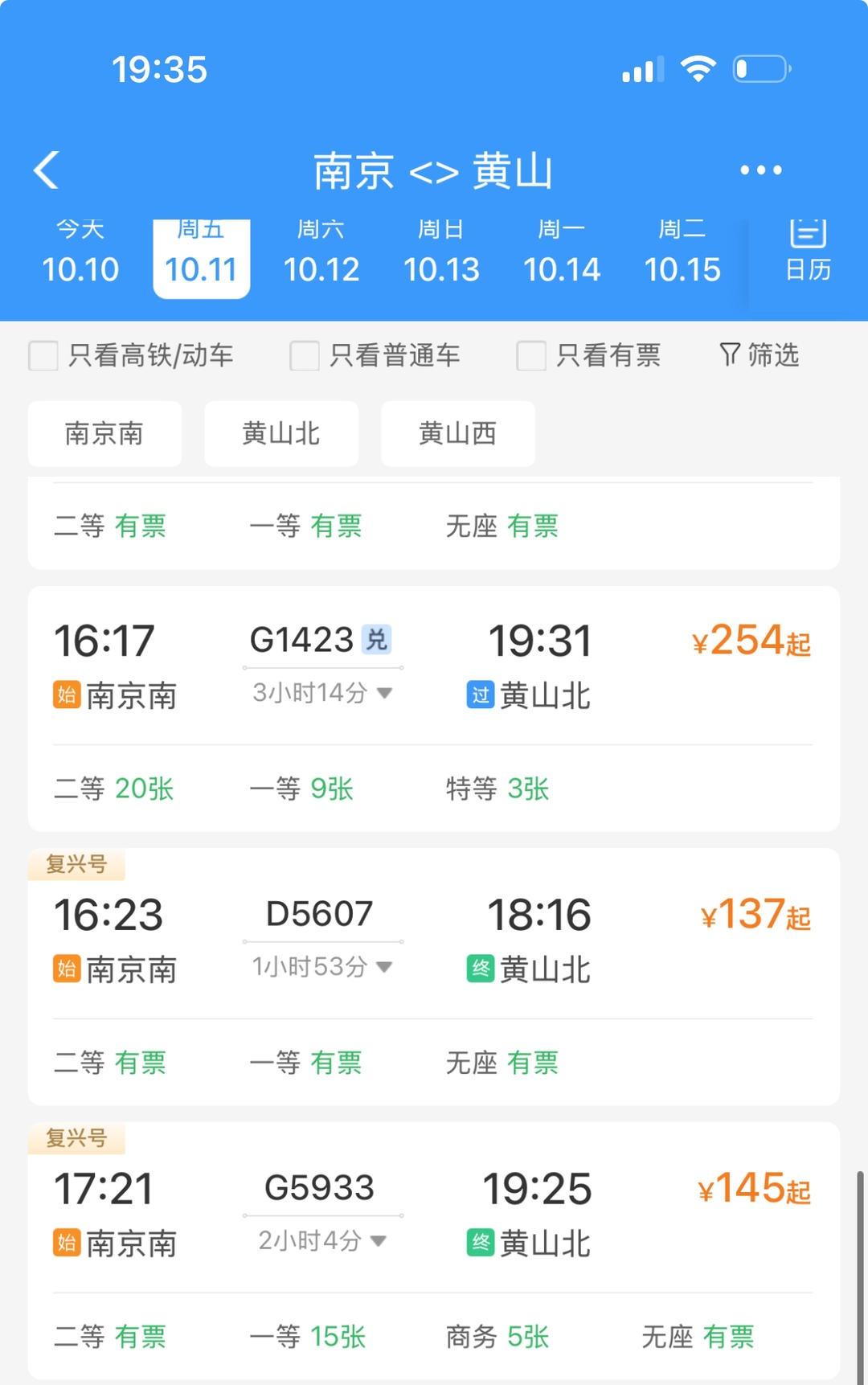Viewport: 868px width, 1385px height.
Task: Select today's date 10.10
Action: 80,257
